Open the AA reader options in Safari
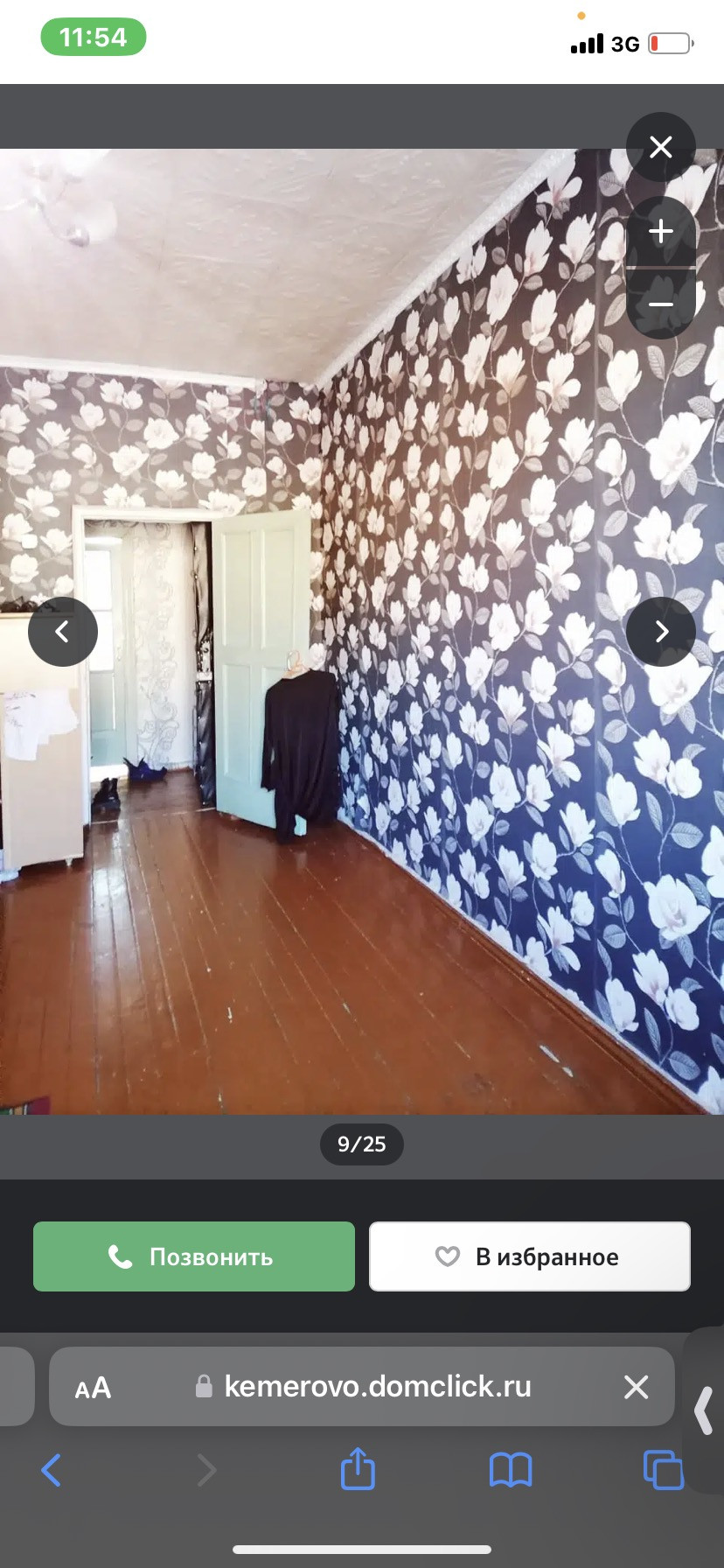 [94, 1388]
